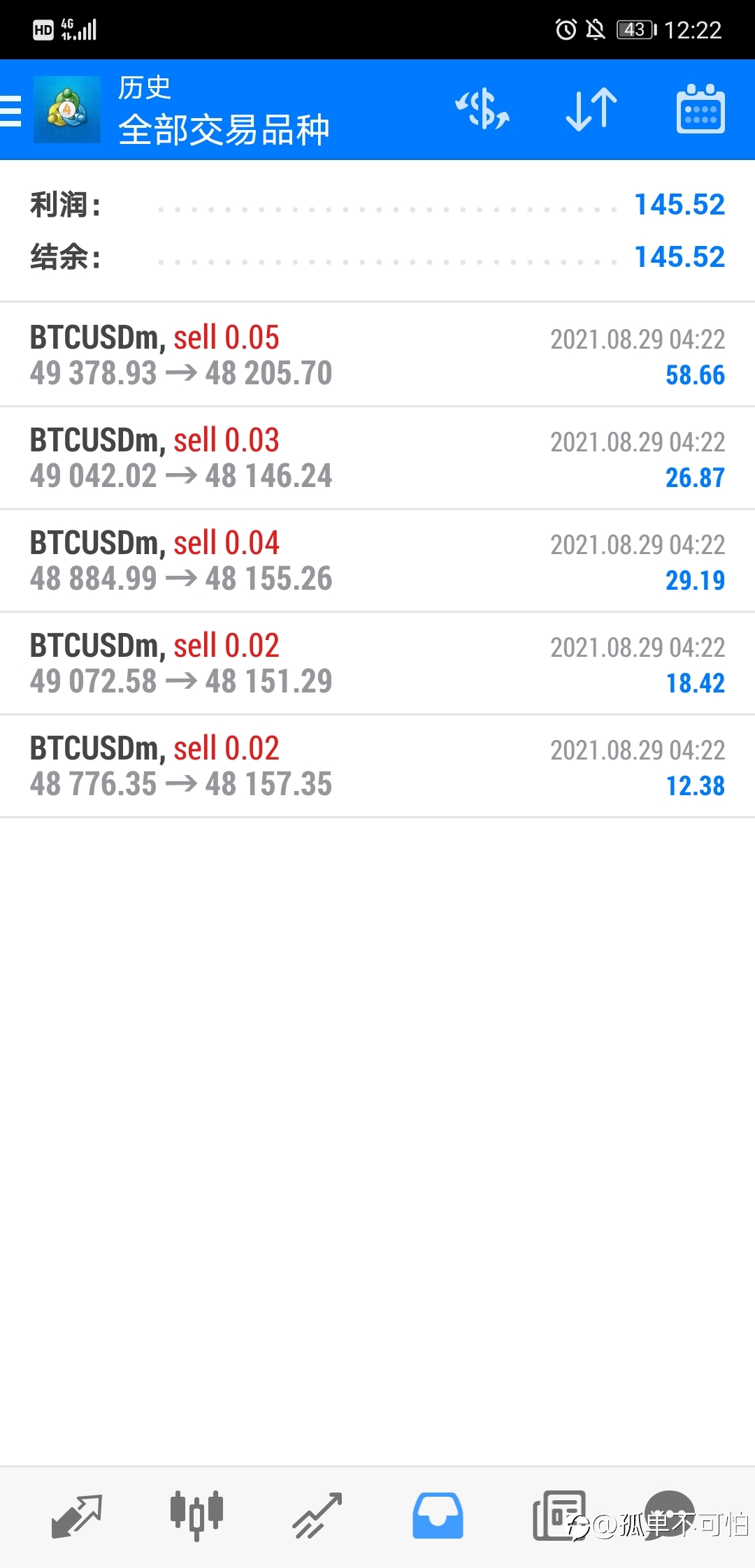
Task: Open the symbol filter dollar icon
Action: click(x=482, y=110)
